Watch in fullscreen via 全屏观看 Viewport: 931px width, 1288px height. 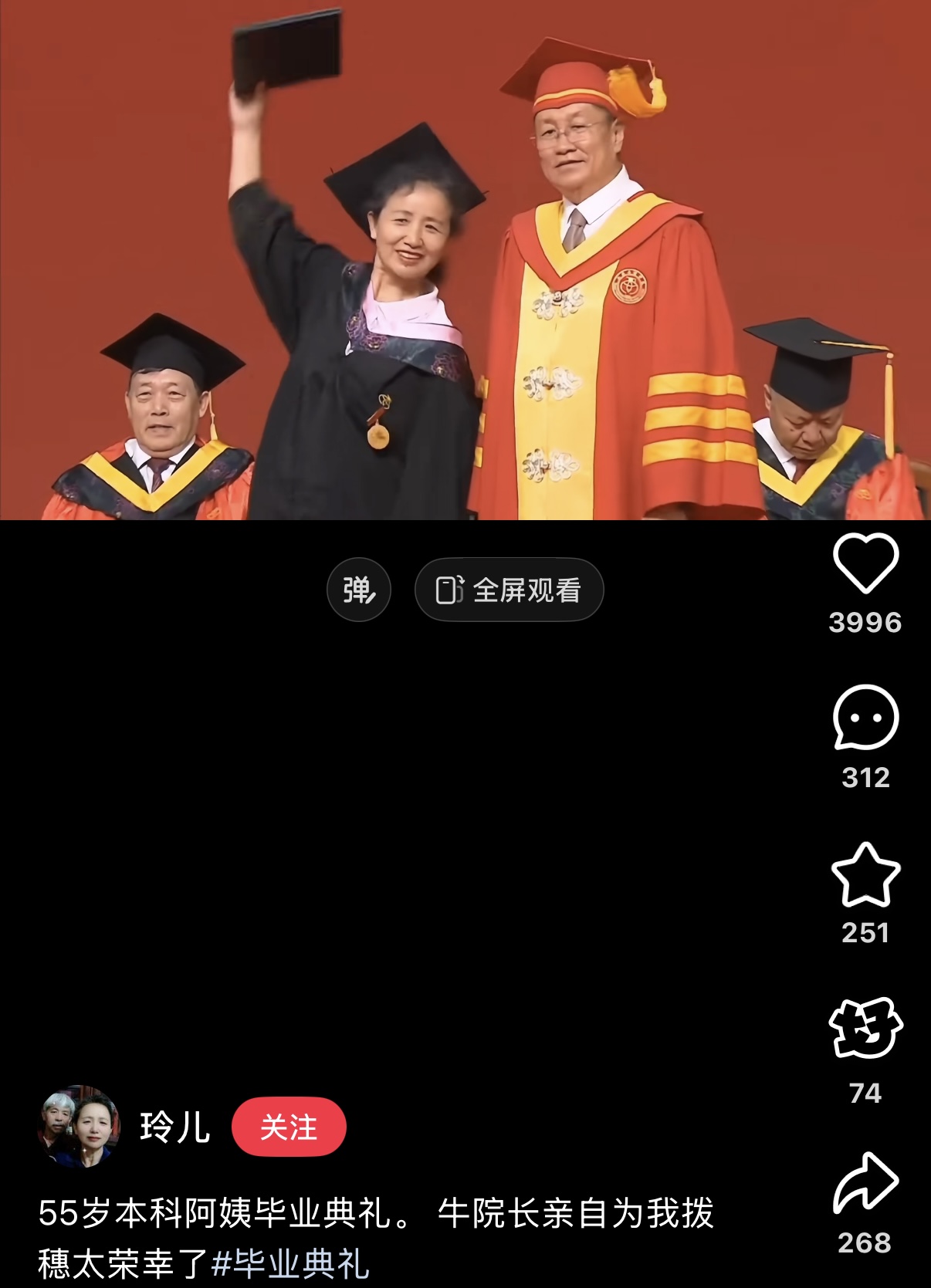coord(509,590)
